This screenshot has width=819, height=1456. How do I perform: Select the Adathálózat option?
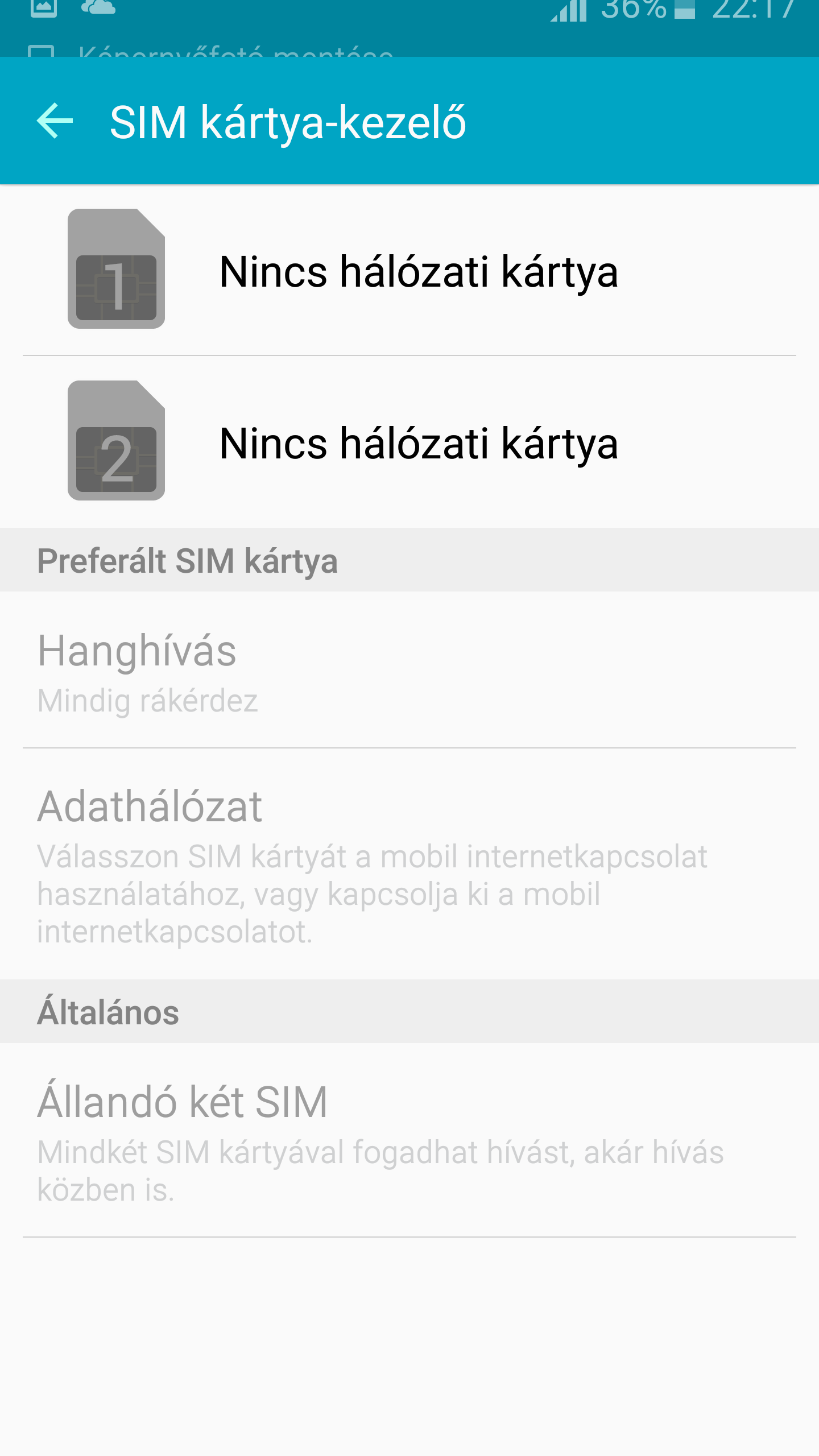click(x=409, y=863)
